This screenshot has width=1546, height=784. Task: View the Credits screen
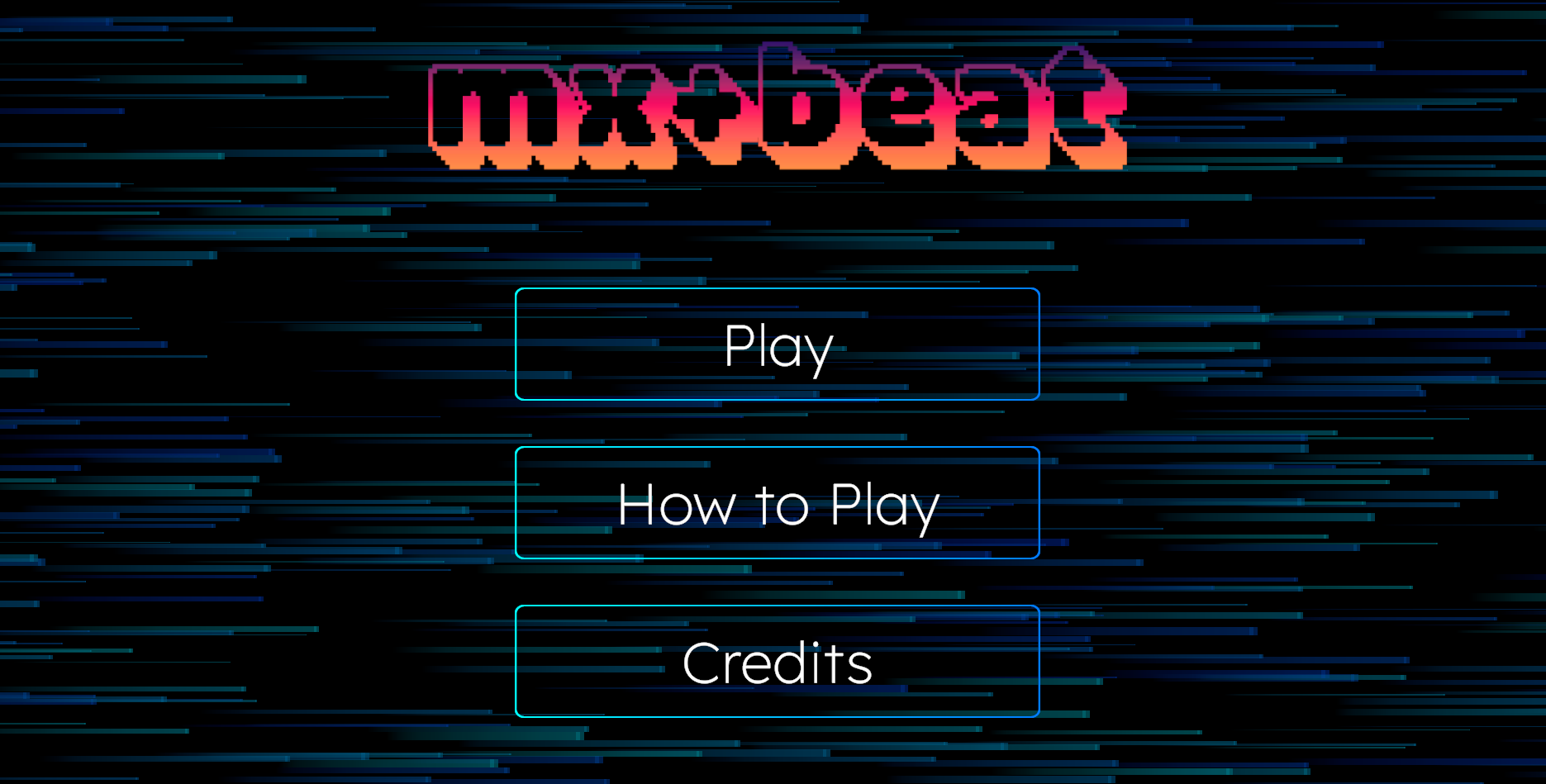(x=777, y=662)
